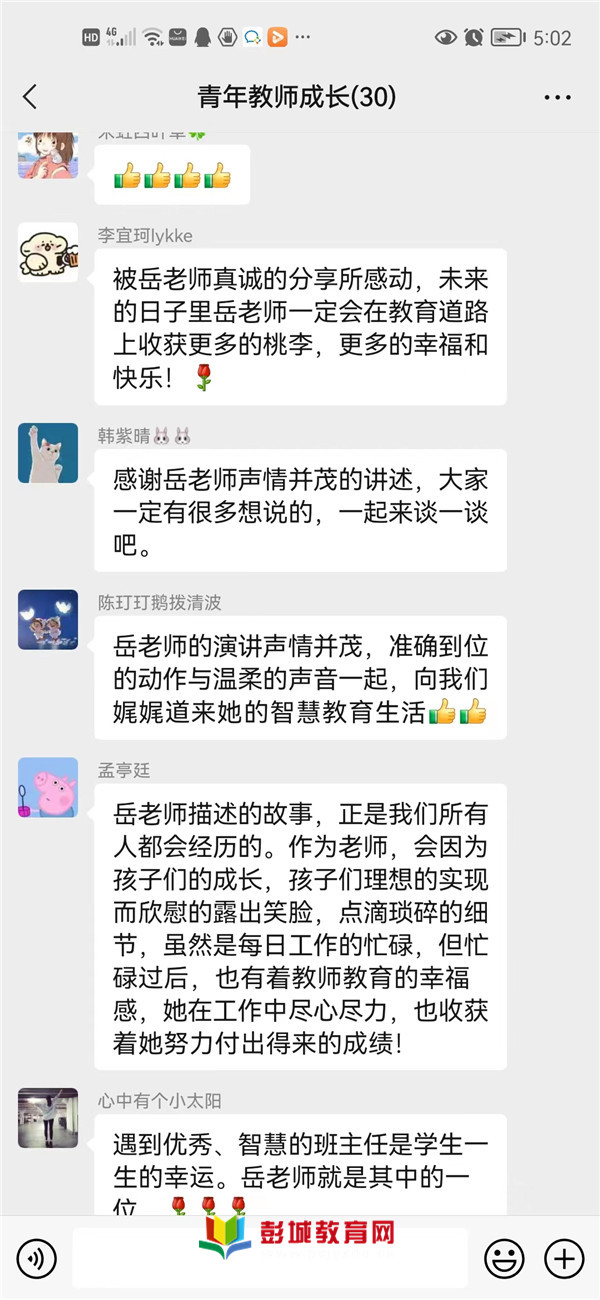Open the emoji sticker panel
This screenshot has width=600, height=1300.
click(505, 1257)
